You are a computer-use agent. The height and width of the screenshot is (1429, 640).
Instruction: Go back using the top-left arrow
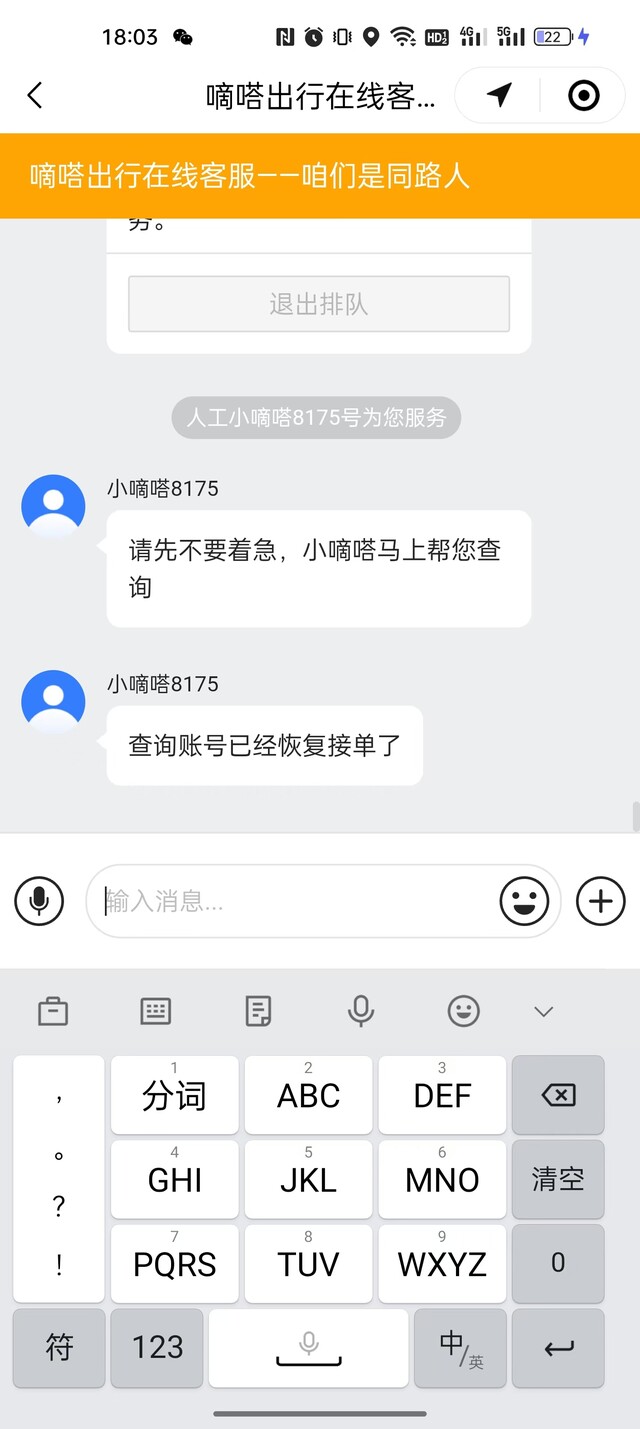coord(35,95)
